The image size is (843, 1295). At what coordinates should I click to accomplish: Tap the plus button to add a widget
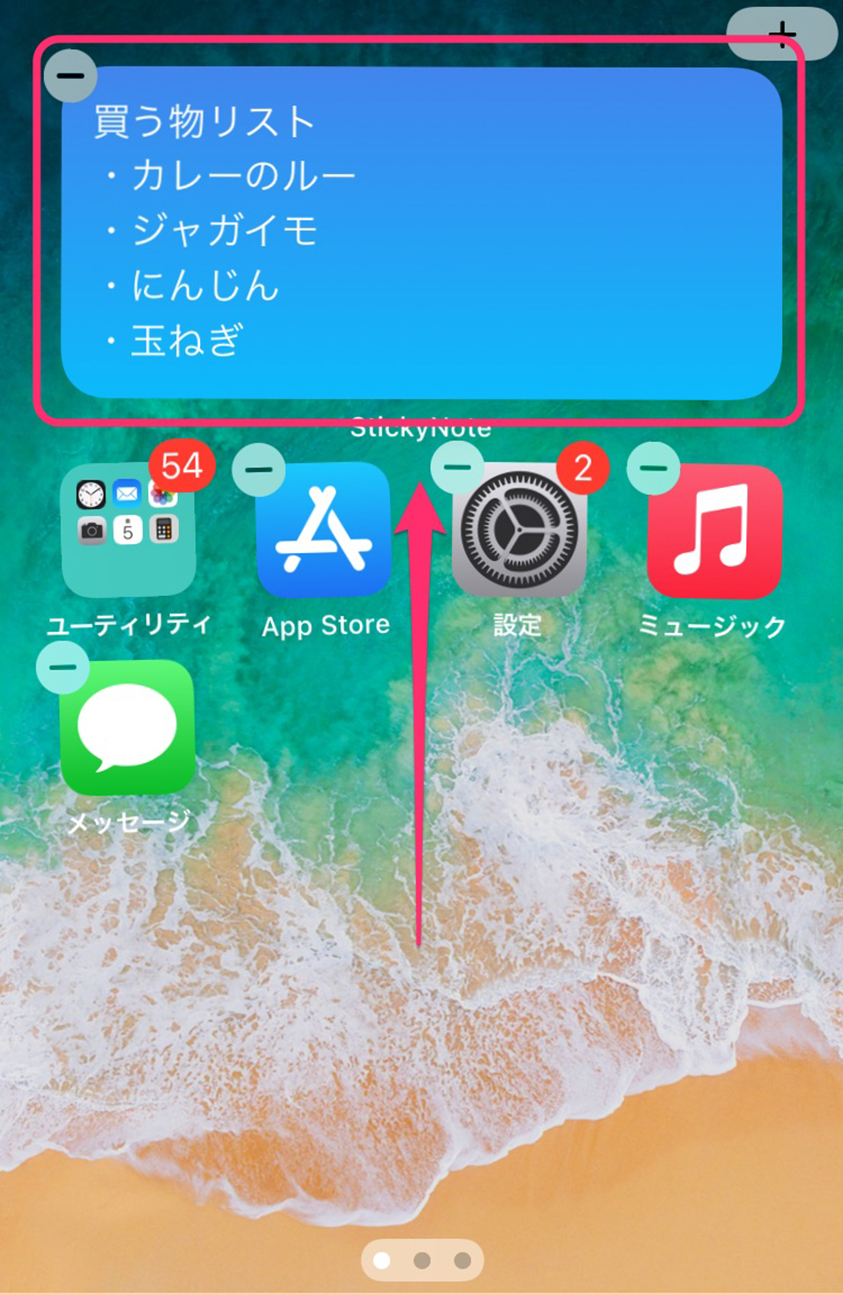click(x=782, y=34)
